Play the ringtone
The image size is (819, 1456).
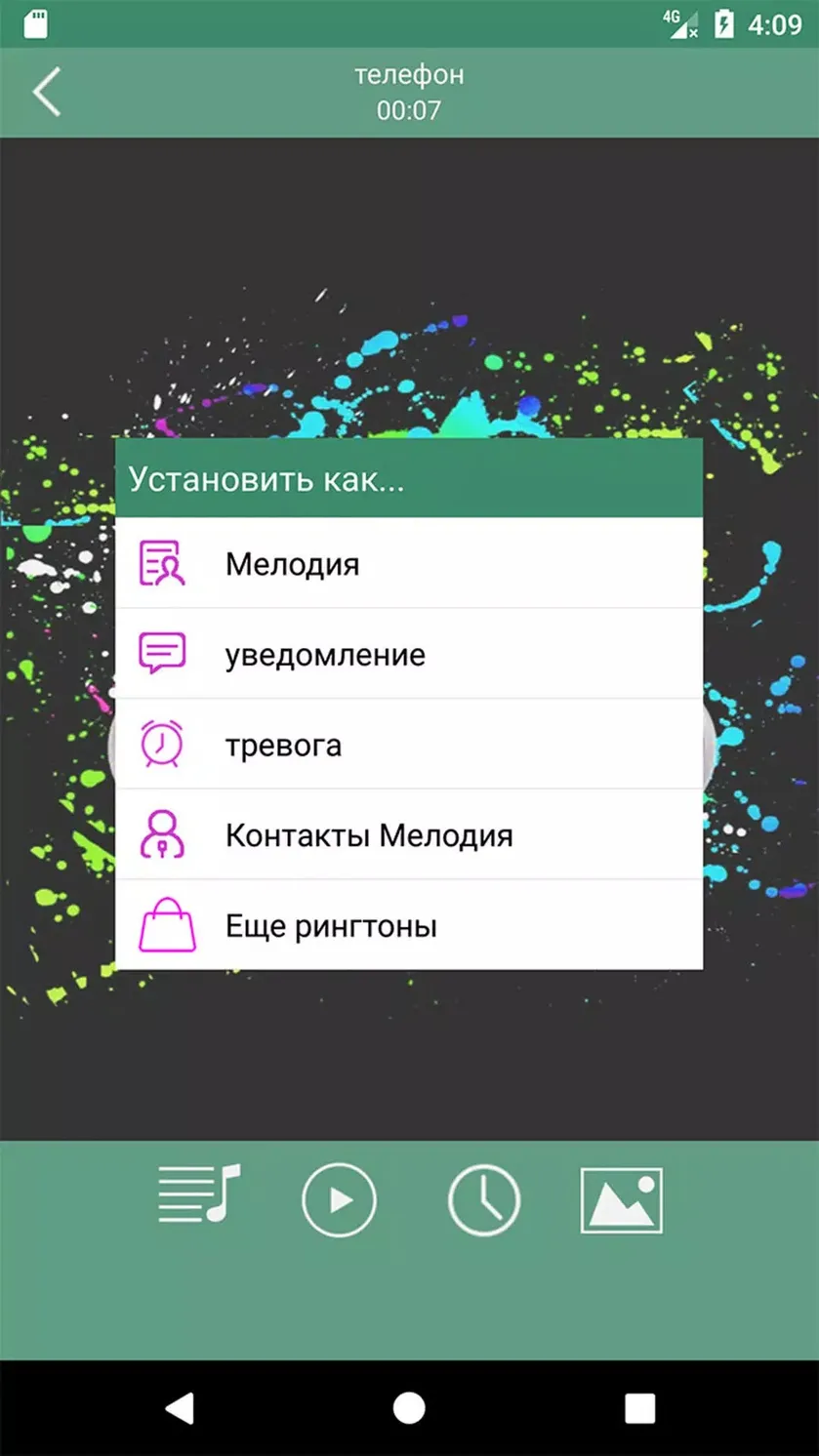[x=339, y=1200]
